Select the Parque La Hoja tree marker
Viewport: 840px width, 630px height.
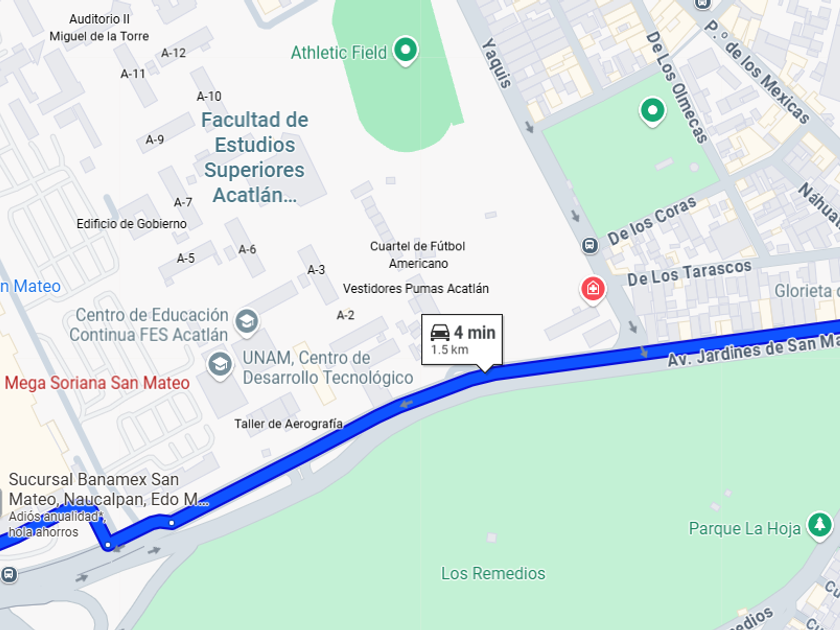tap(820, 525)
